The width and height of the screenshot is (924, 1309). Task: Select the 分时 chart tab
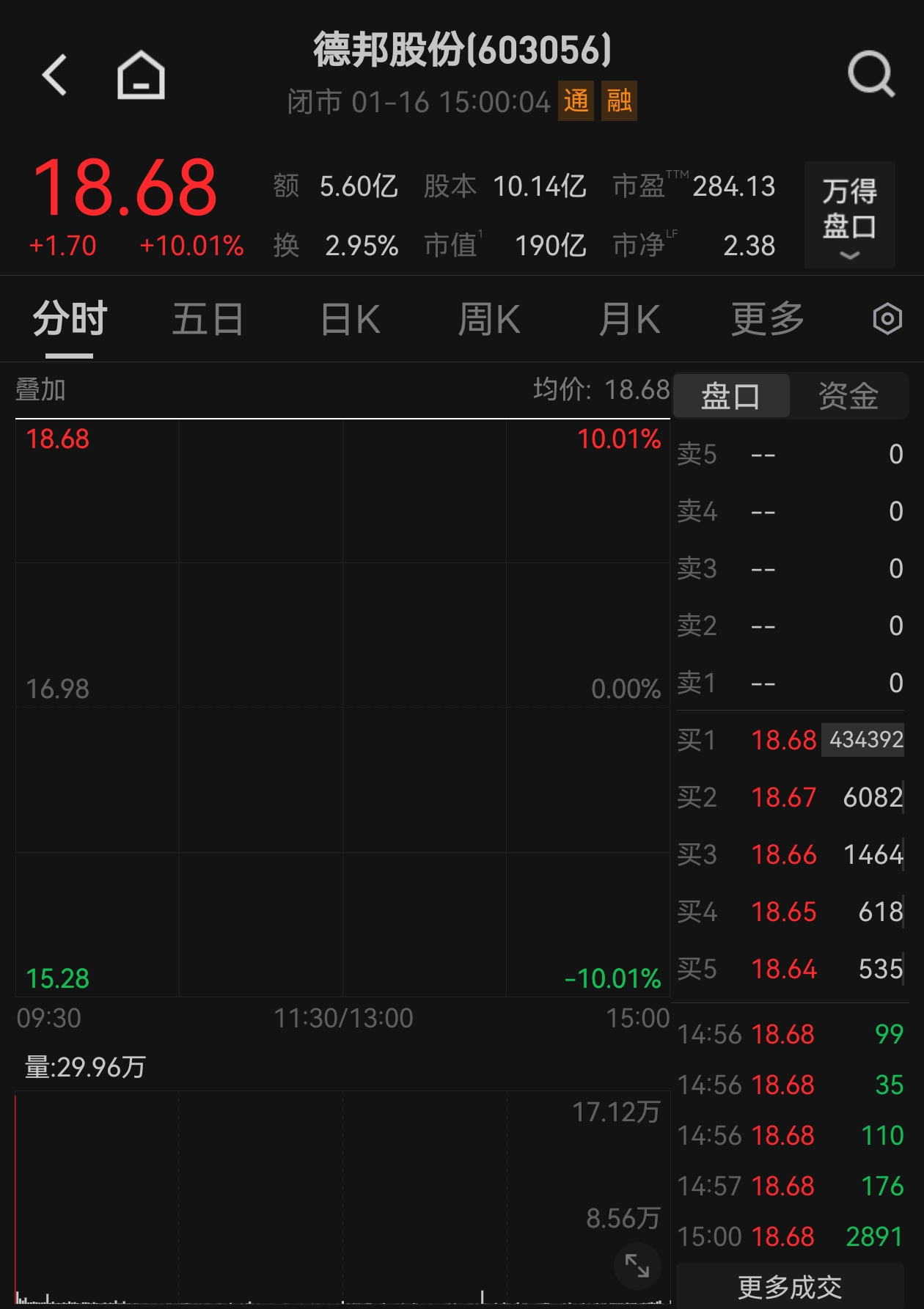(x=70, y=320)
